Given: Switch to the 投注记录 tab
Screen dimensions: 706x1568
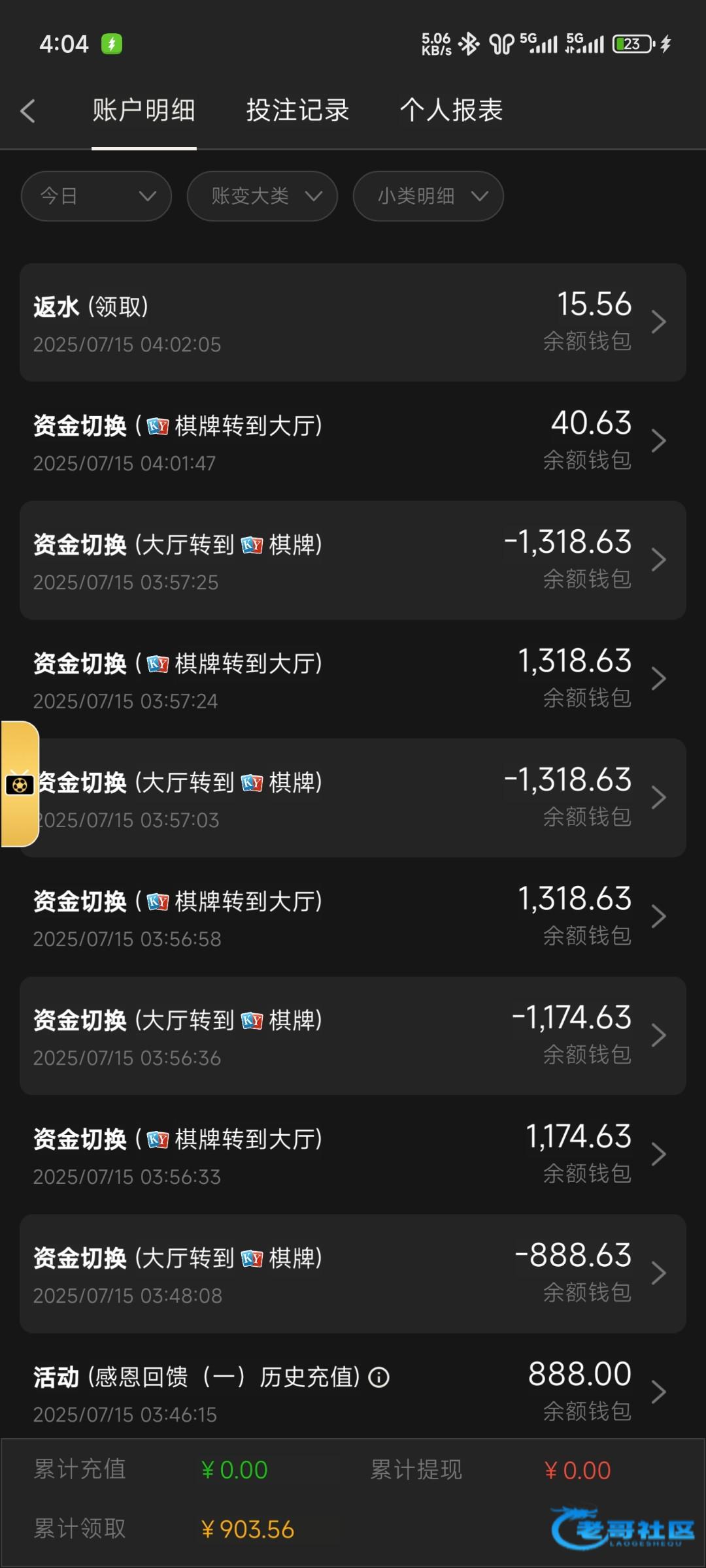Looking at the screenshot, I should coord(297,110).
